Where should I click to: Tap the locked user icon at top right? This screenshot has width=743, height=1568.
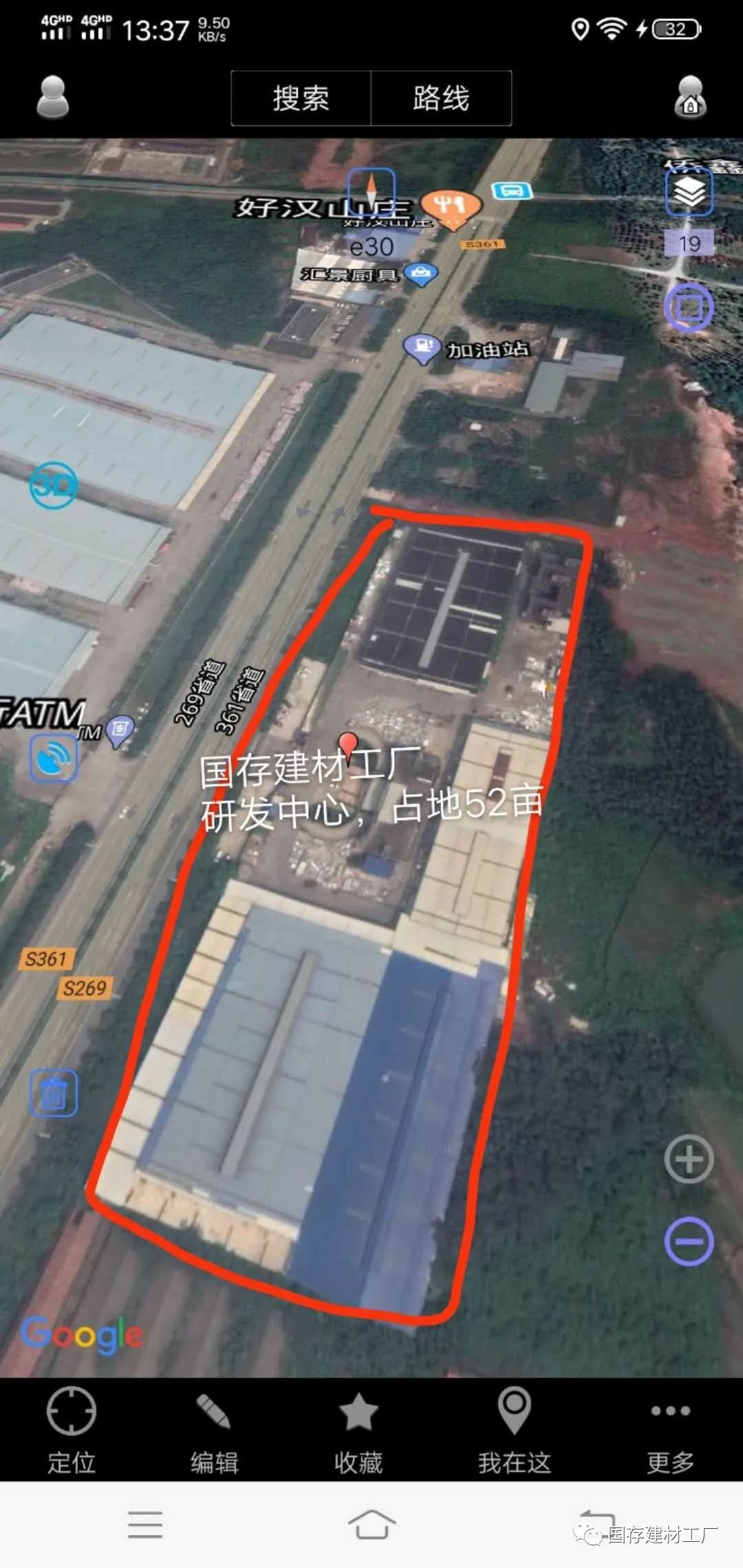[x=690, y=97]
